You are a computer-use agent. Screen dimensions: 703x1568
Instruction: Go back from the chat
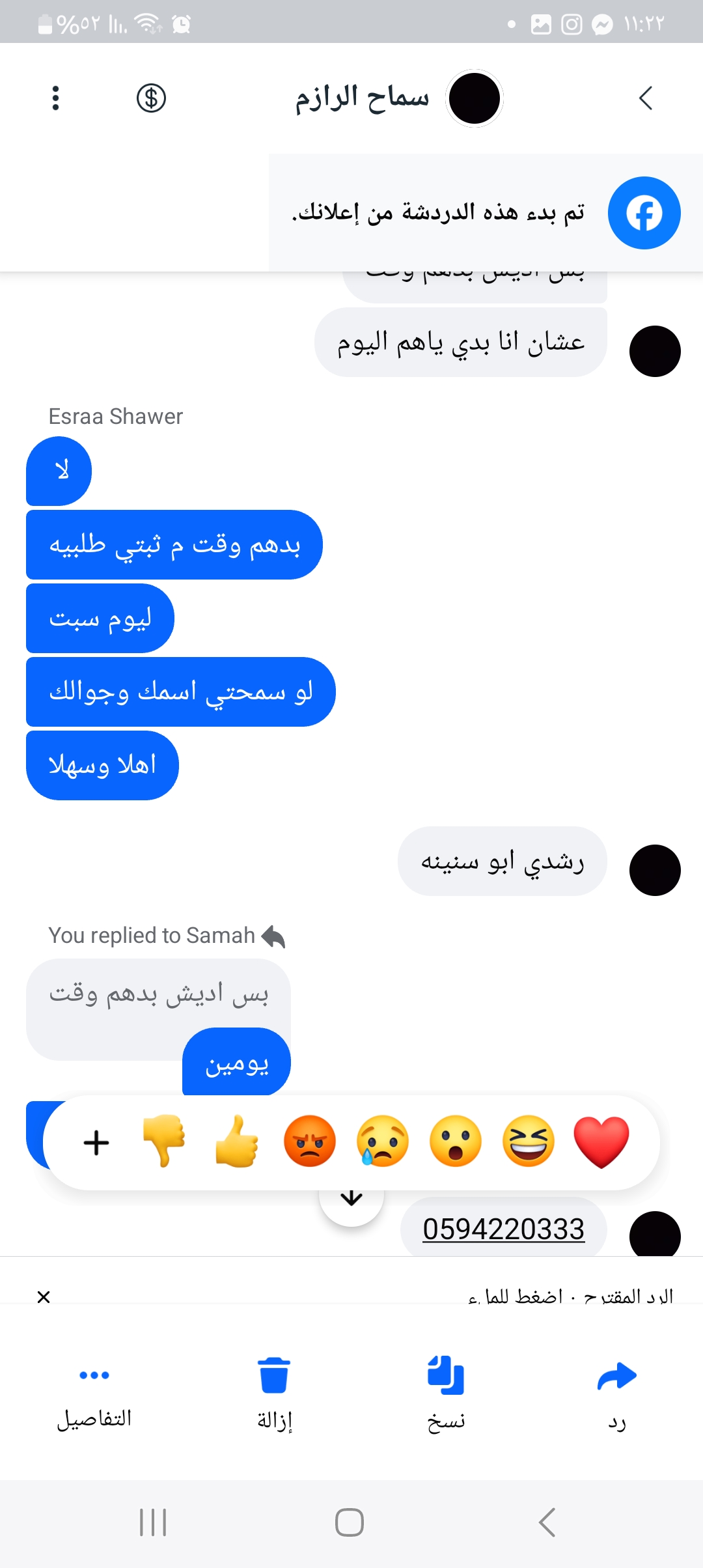645,98
